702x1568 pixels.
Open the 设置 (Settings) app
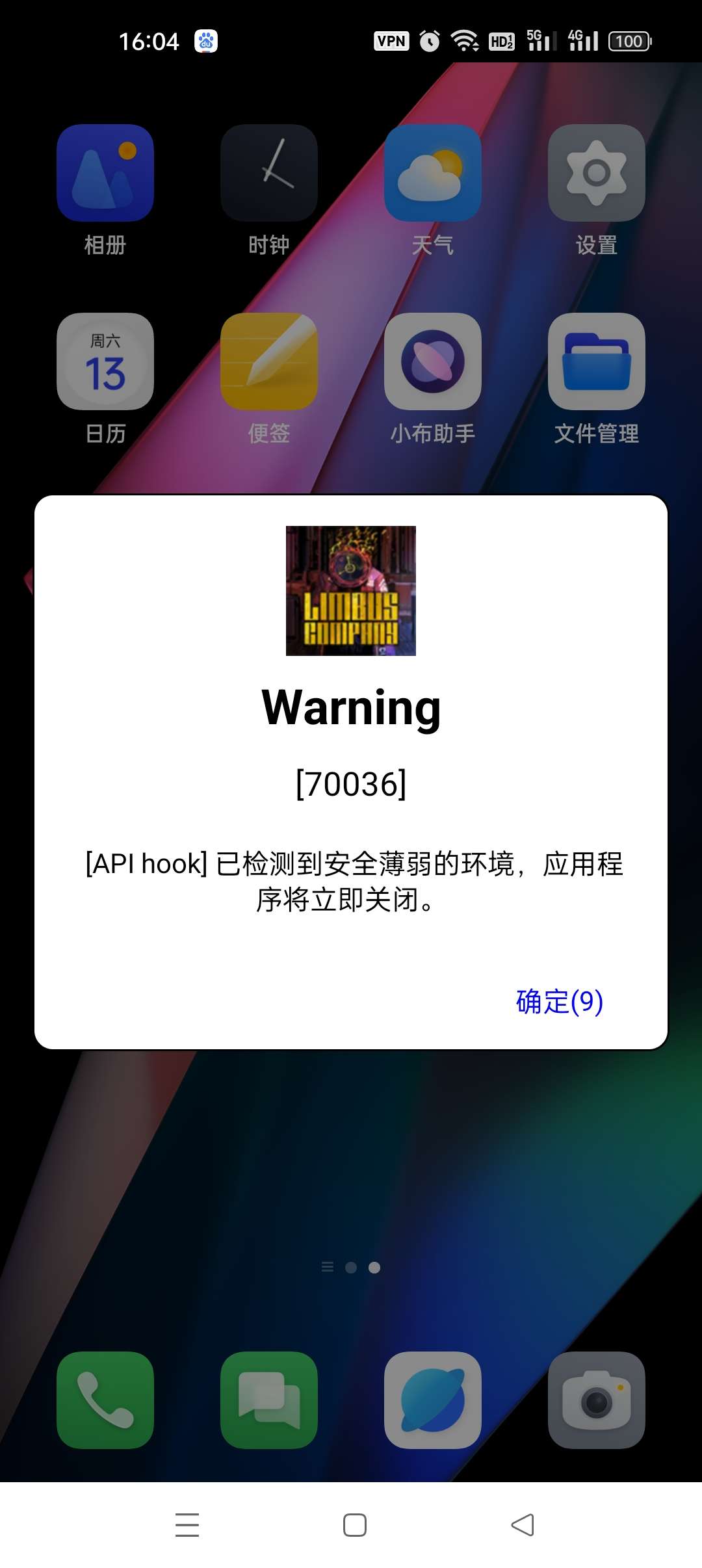pyautogui.click(x=596, y=174)
